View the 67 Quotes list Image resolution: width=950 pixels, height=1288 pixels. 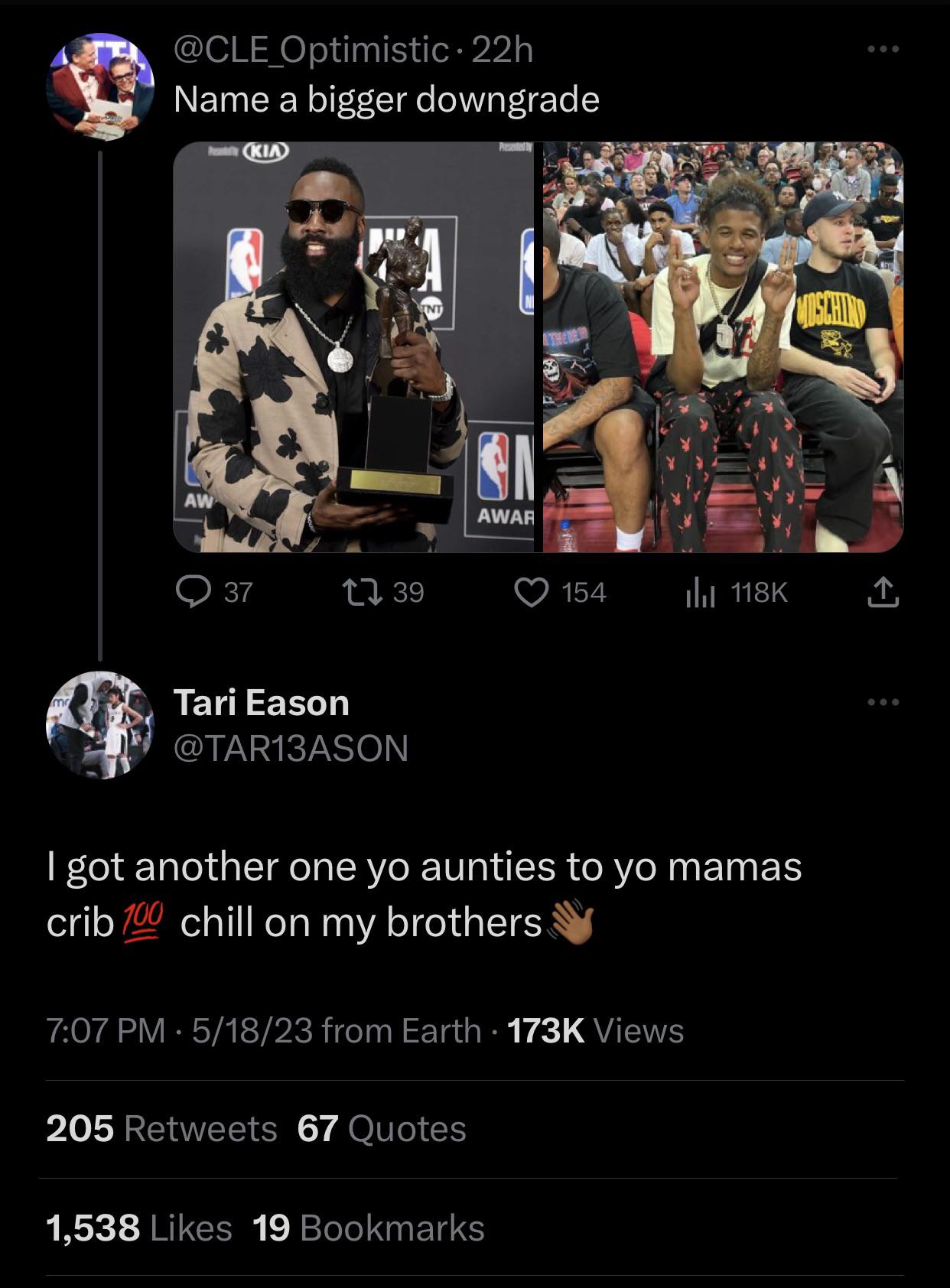pyautogui.click(x=382, y=1129)
